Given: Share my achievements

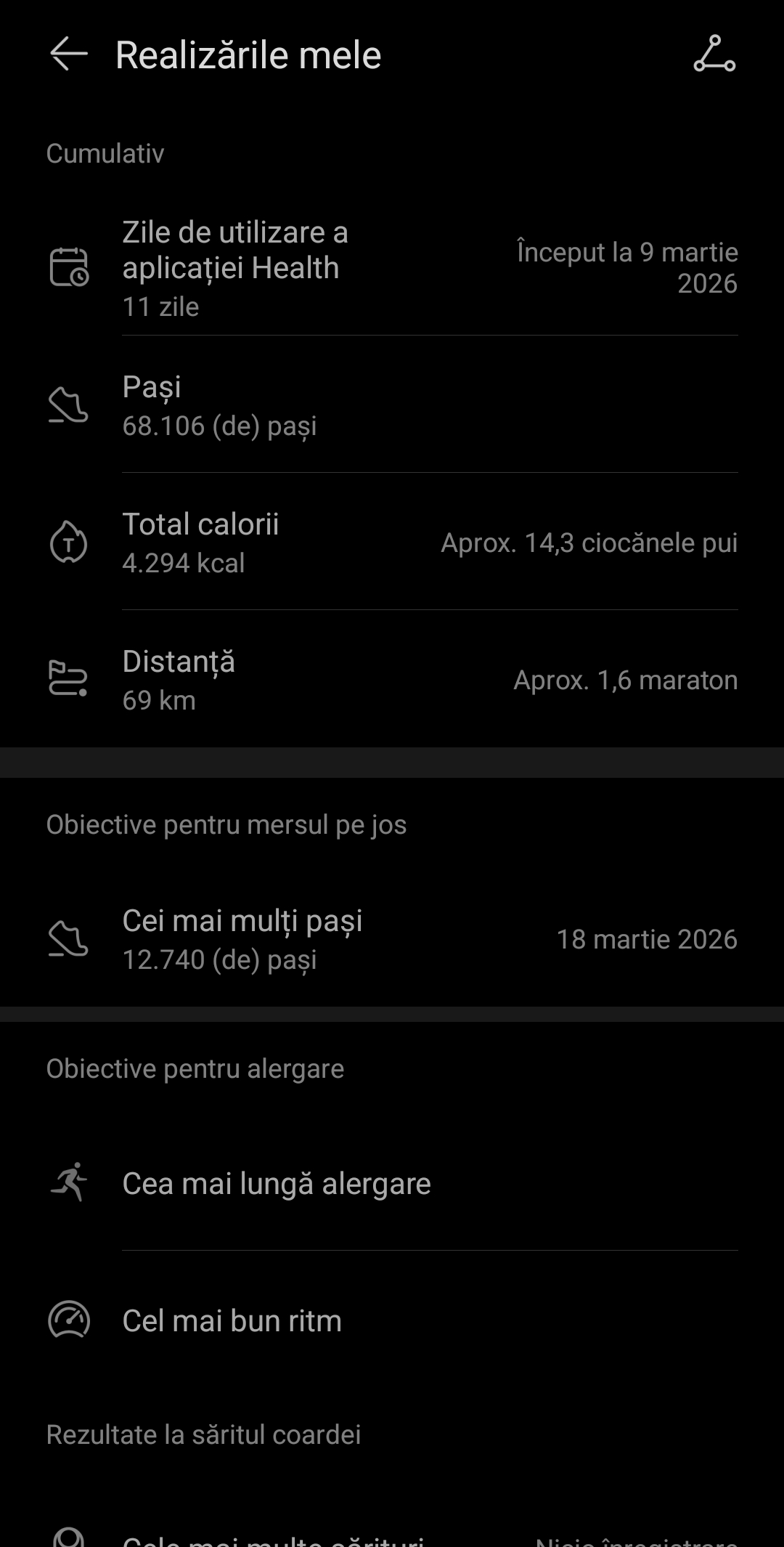Looking at the screenshot, I should pyautogui.click(x=714, y=54).
